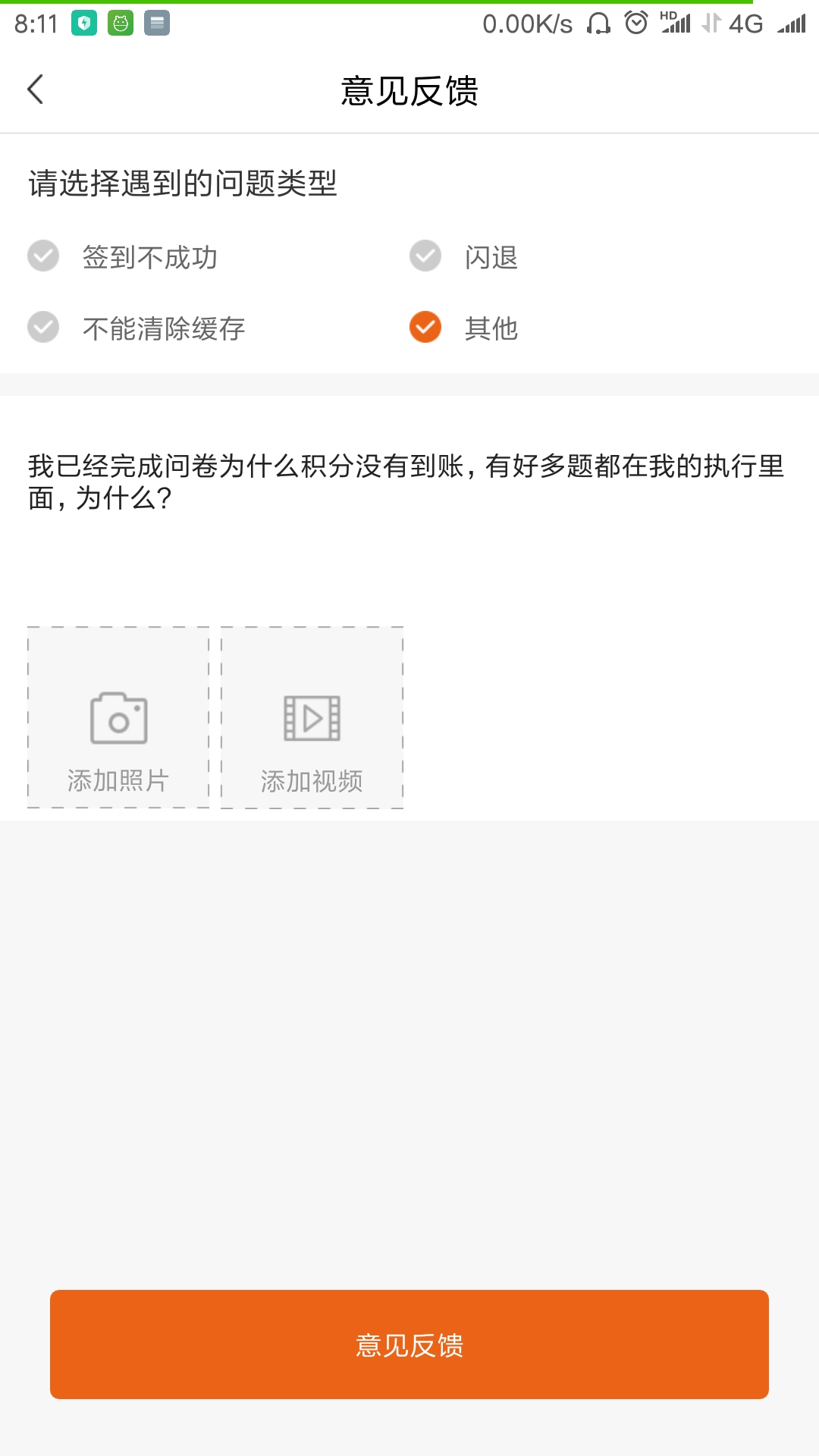Add a photo via 添加照片

click(118, 717)
